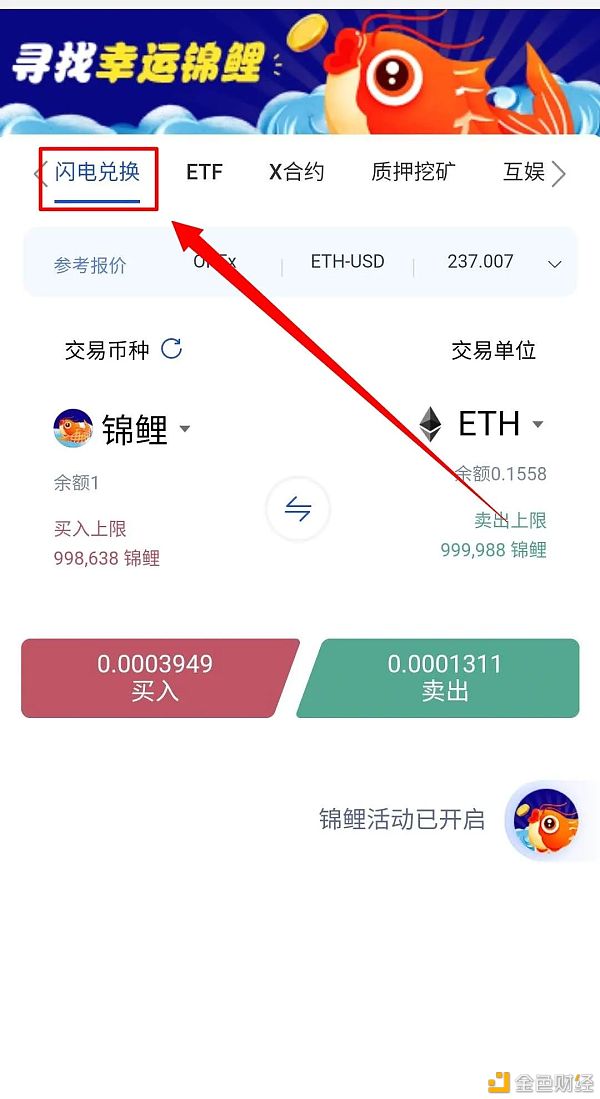
Task: Swap the trading pair direction
Action: tap(298, 510)
